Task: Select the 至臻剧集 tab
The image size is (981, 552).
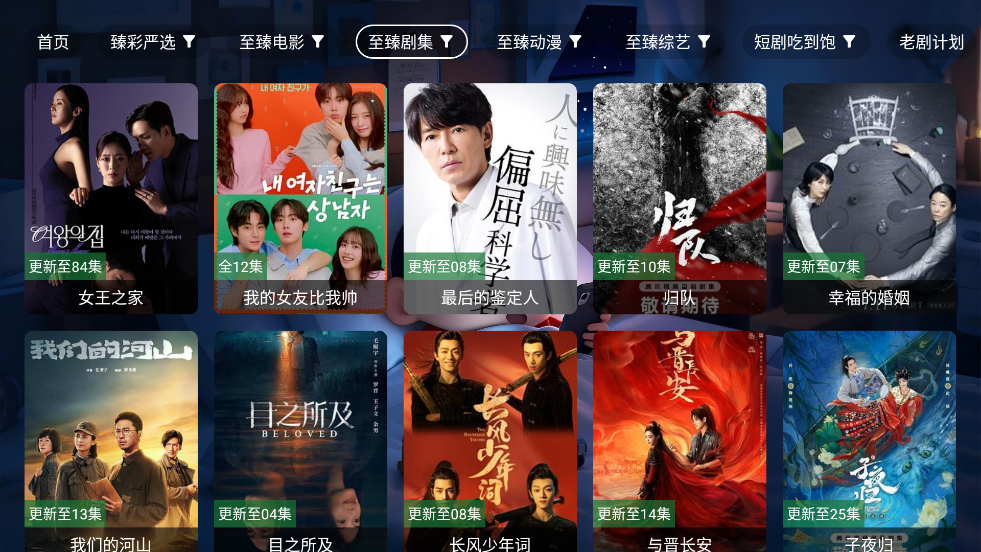Action: [411, 42]
